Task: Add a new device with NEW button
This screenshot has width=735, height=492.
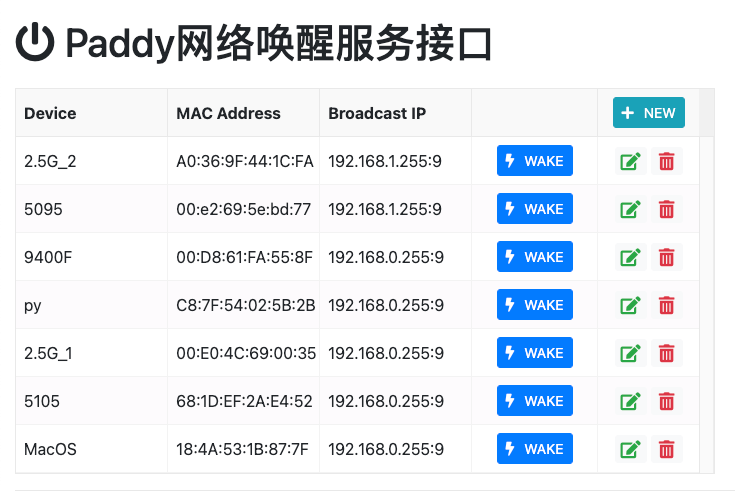Action: [648, 113]
